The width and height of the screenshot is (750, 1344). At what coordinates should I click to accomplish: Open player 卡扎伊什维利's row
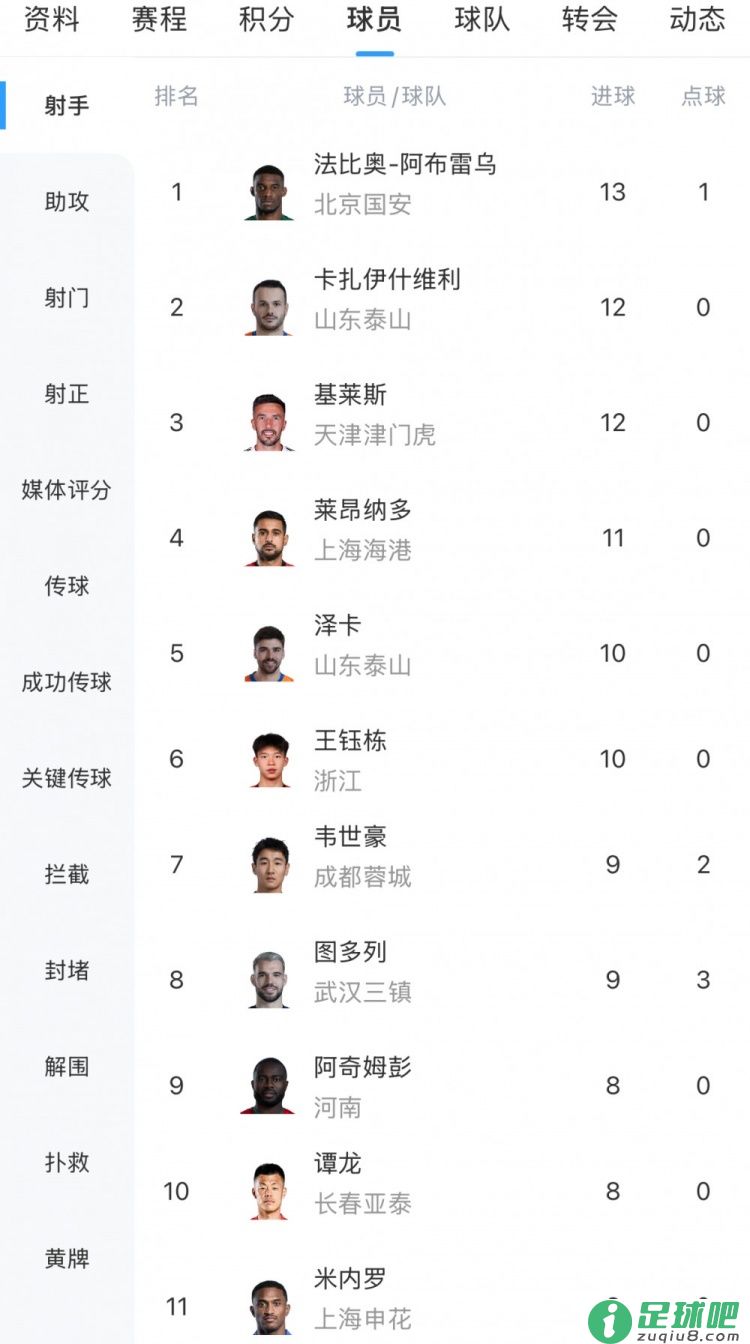[x=388, y=300]
